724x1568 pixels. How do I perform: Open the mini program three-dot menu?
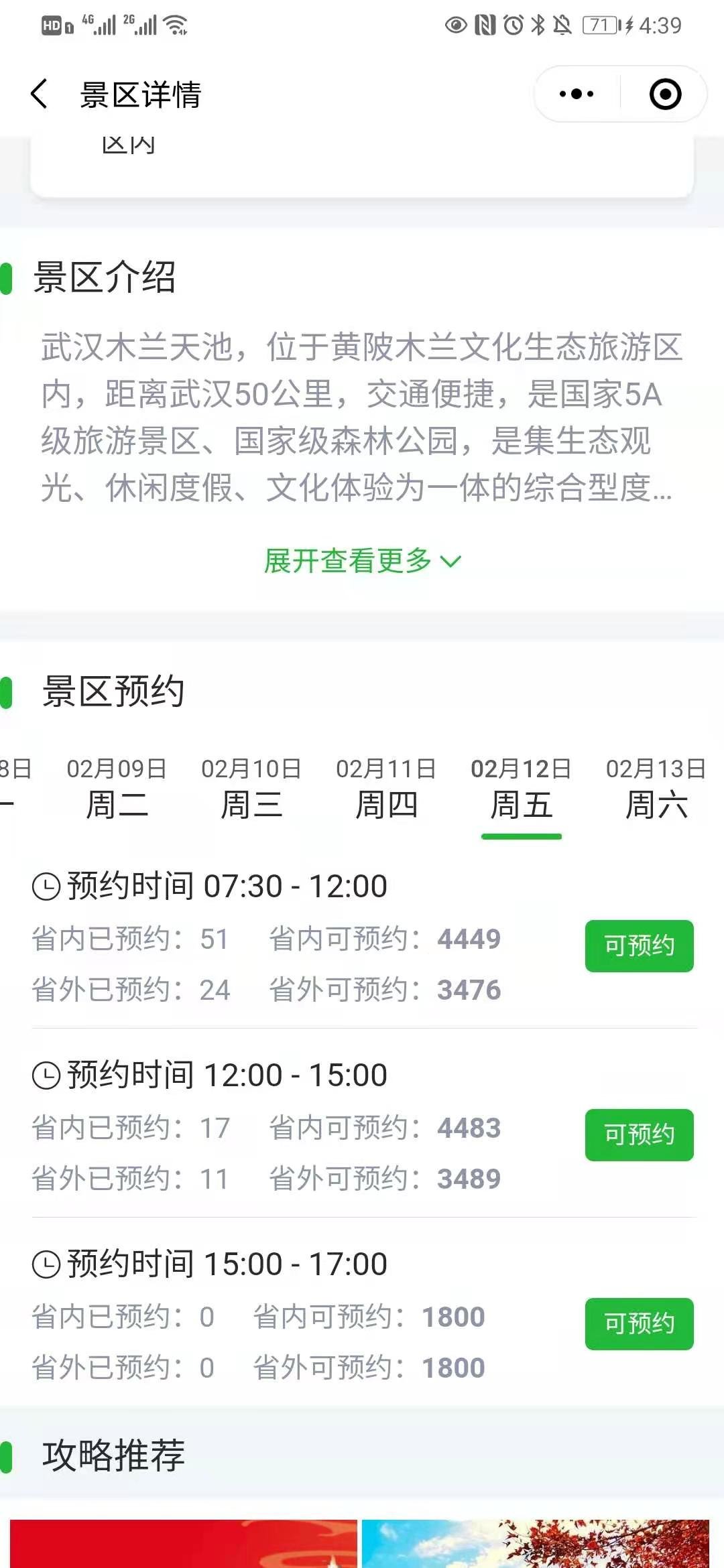tap(577, 94)
